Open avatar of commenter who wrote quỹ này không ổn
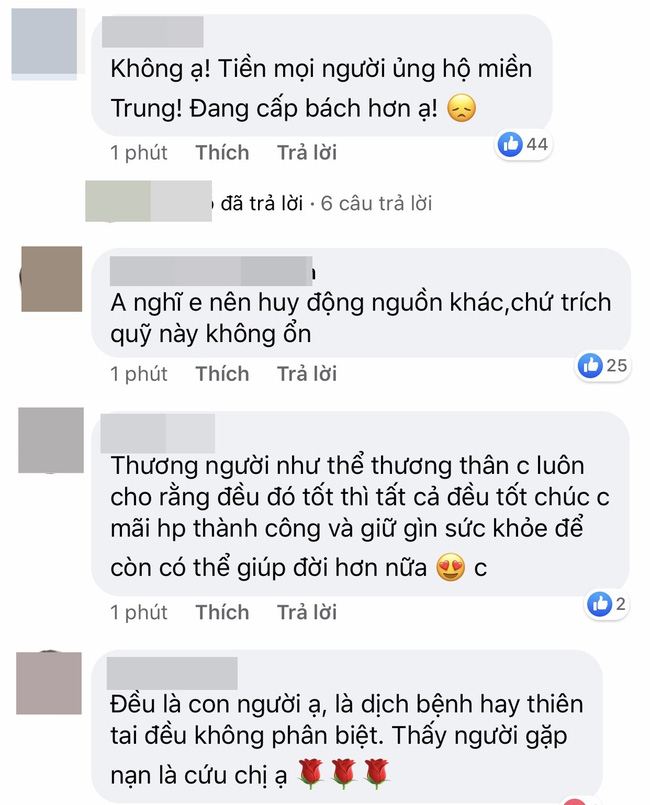Viewport: 650px width, 805px height. [51, 279]
